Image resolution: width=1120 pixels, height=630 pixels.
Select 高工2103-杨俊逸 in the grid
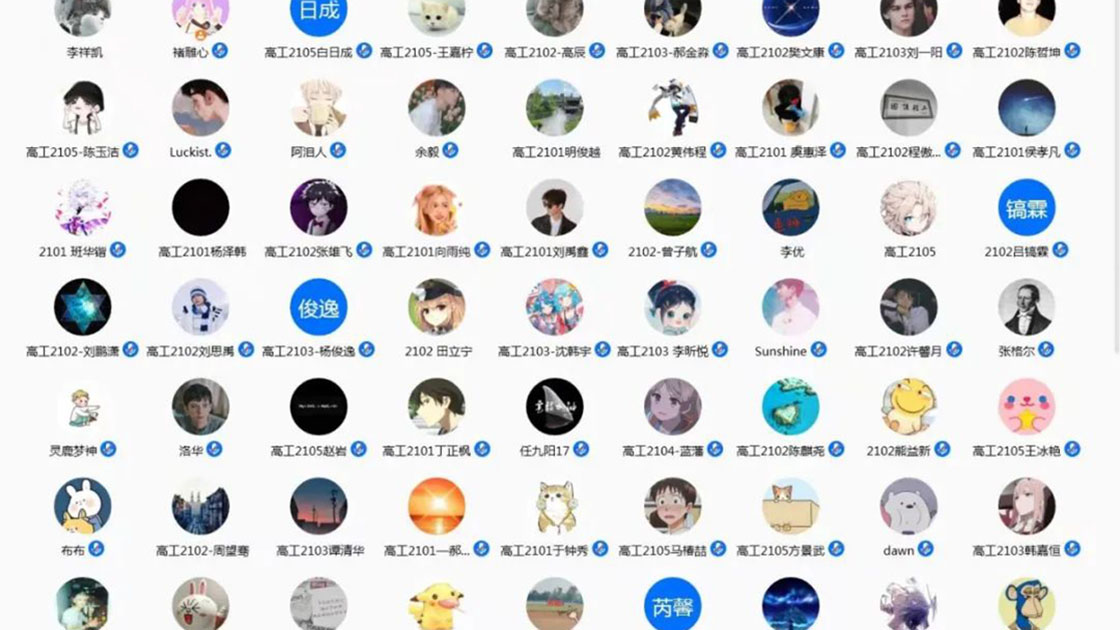click(x=318, y=307)
